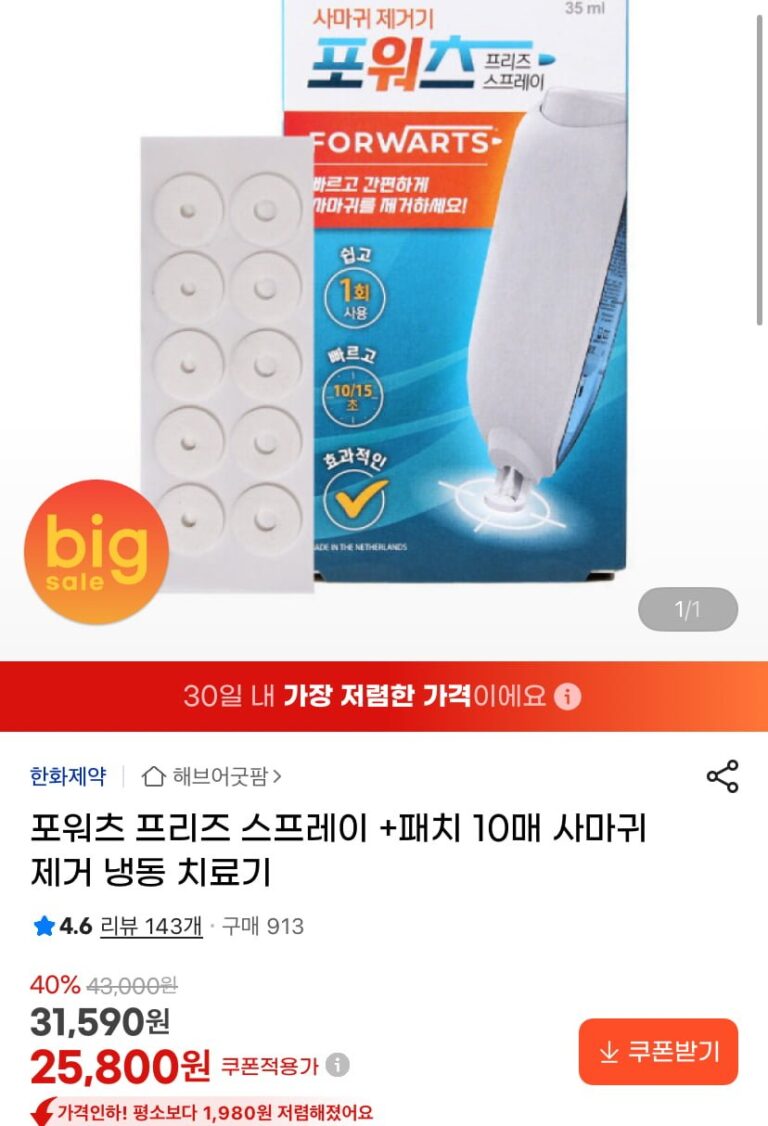
Task: Open the 143 reviews link
Action: 151,926
